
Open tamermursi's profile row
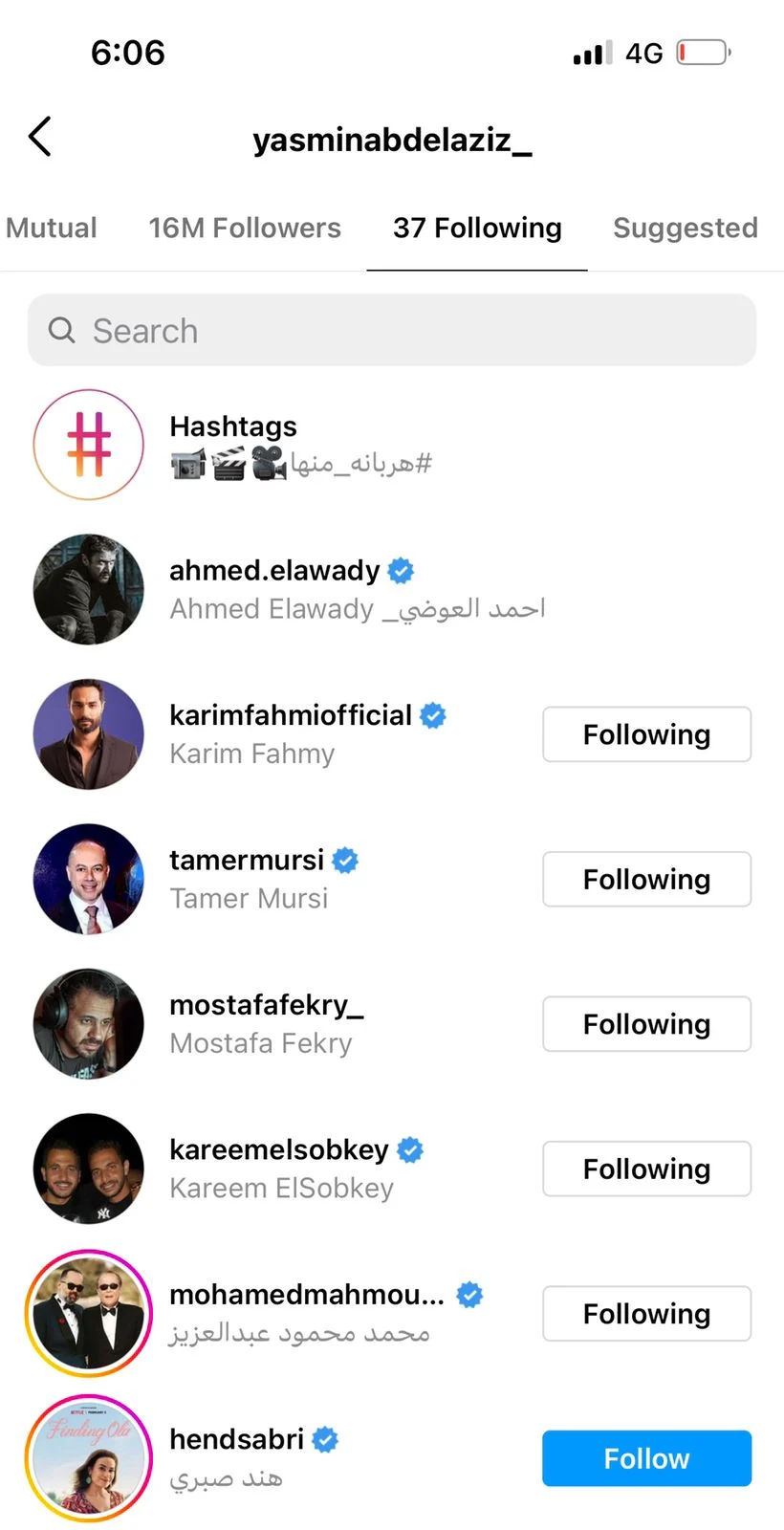pos(247,861)
